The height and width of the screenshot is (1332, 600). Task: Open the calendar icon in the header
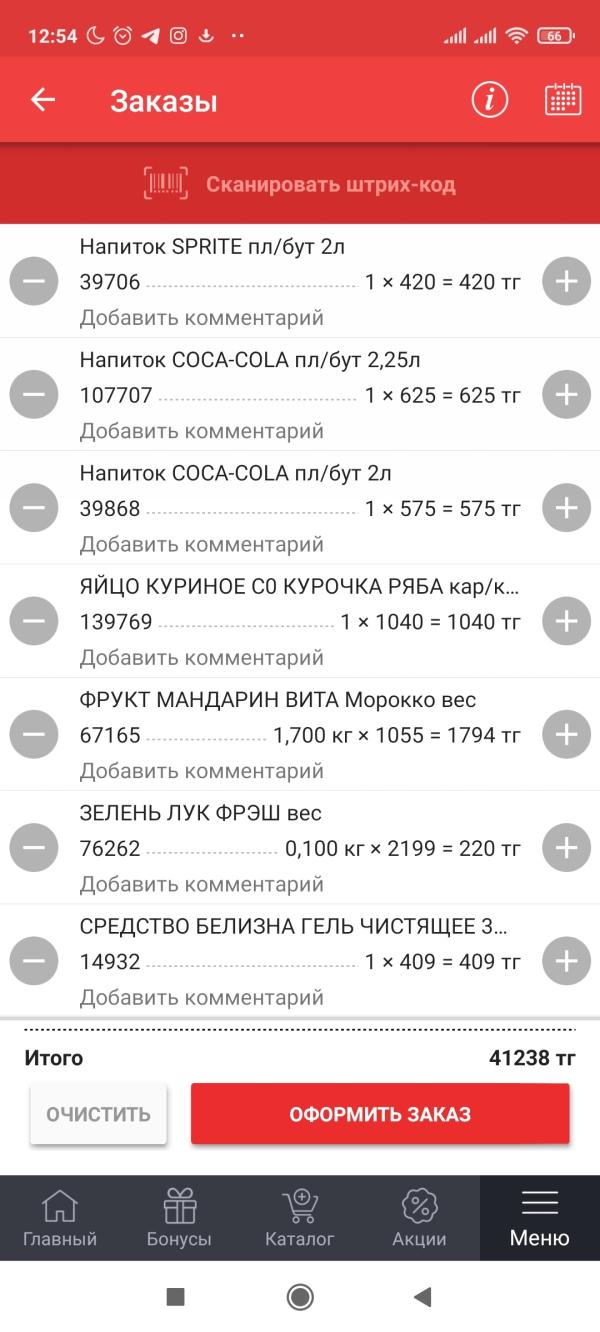click(563, 100)
